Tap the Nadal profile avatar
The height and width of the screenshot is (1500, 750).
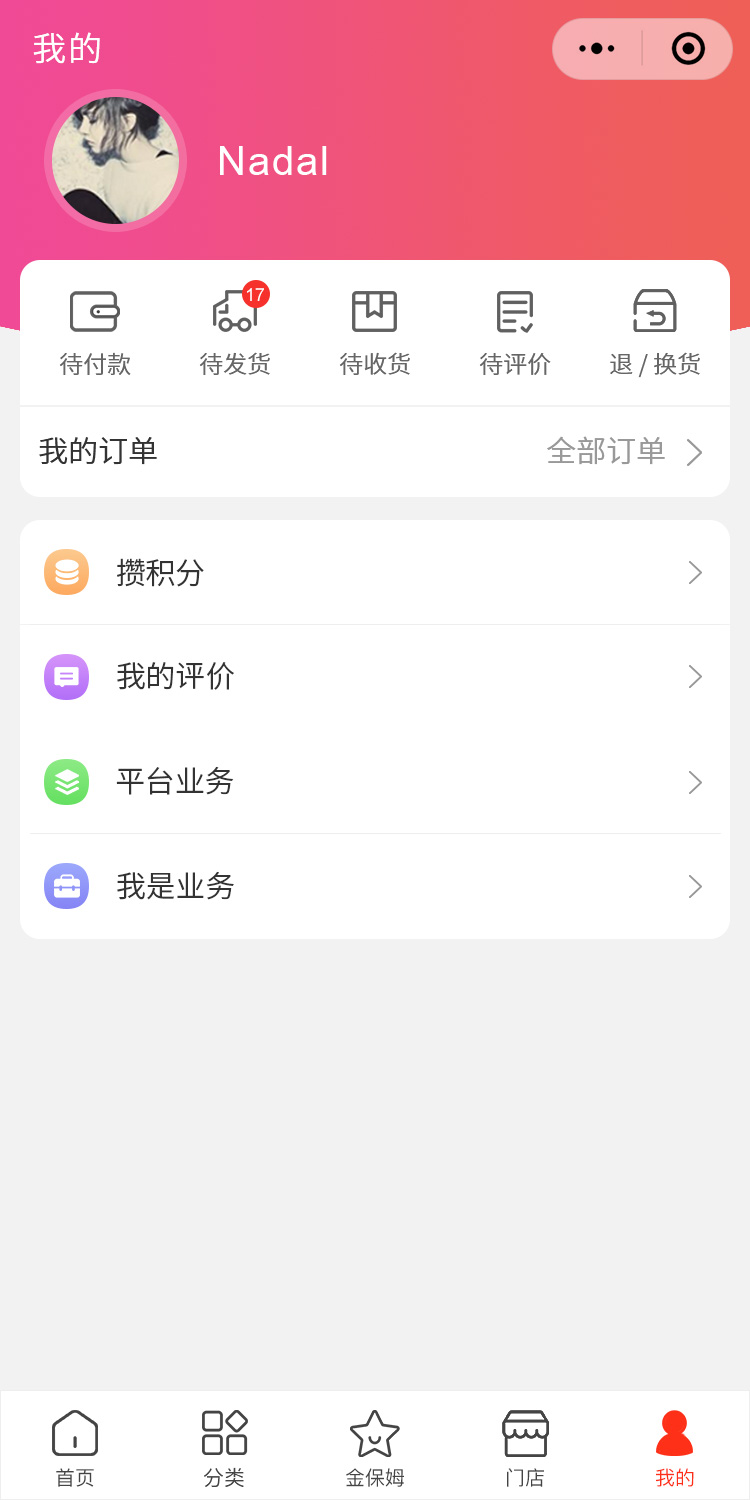116,161
